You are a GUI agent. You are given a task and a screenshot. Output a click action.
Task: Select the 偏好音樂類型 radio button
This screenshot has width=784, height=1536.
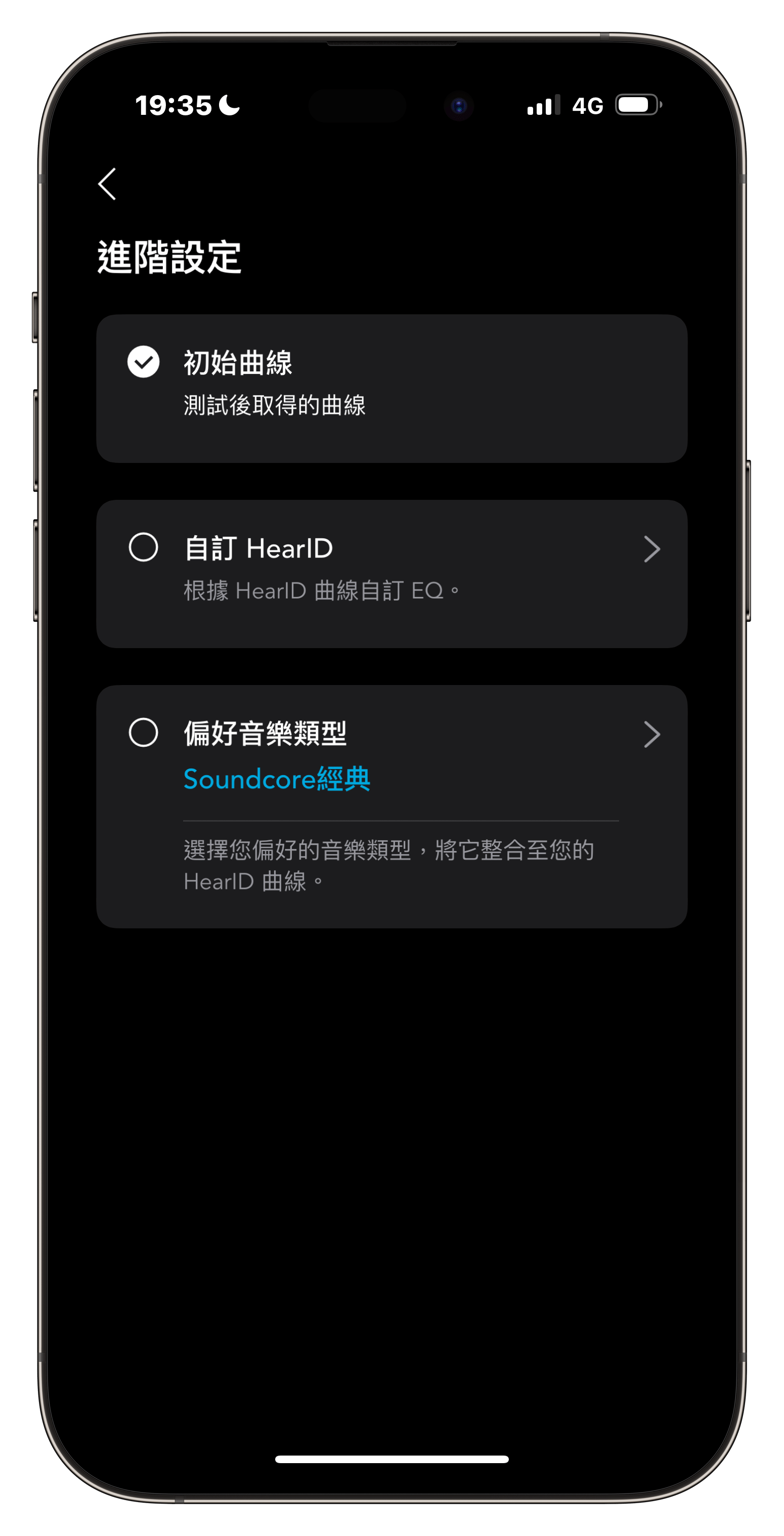(144, 732)
